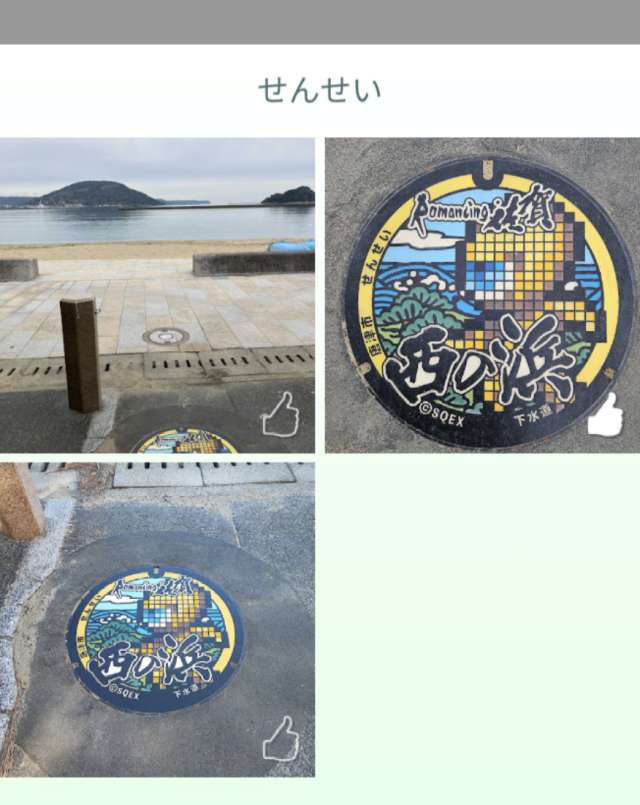Screen dimensions: 640x805
Task: Toggle the thumbs-up on the close-up manhole photo
Action: [x=605, y=415]
